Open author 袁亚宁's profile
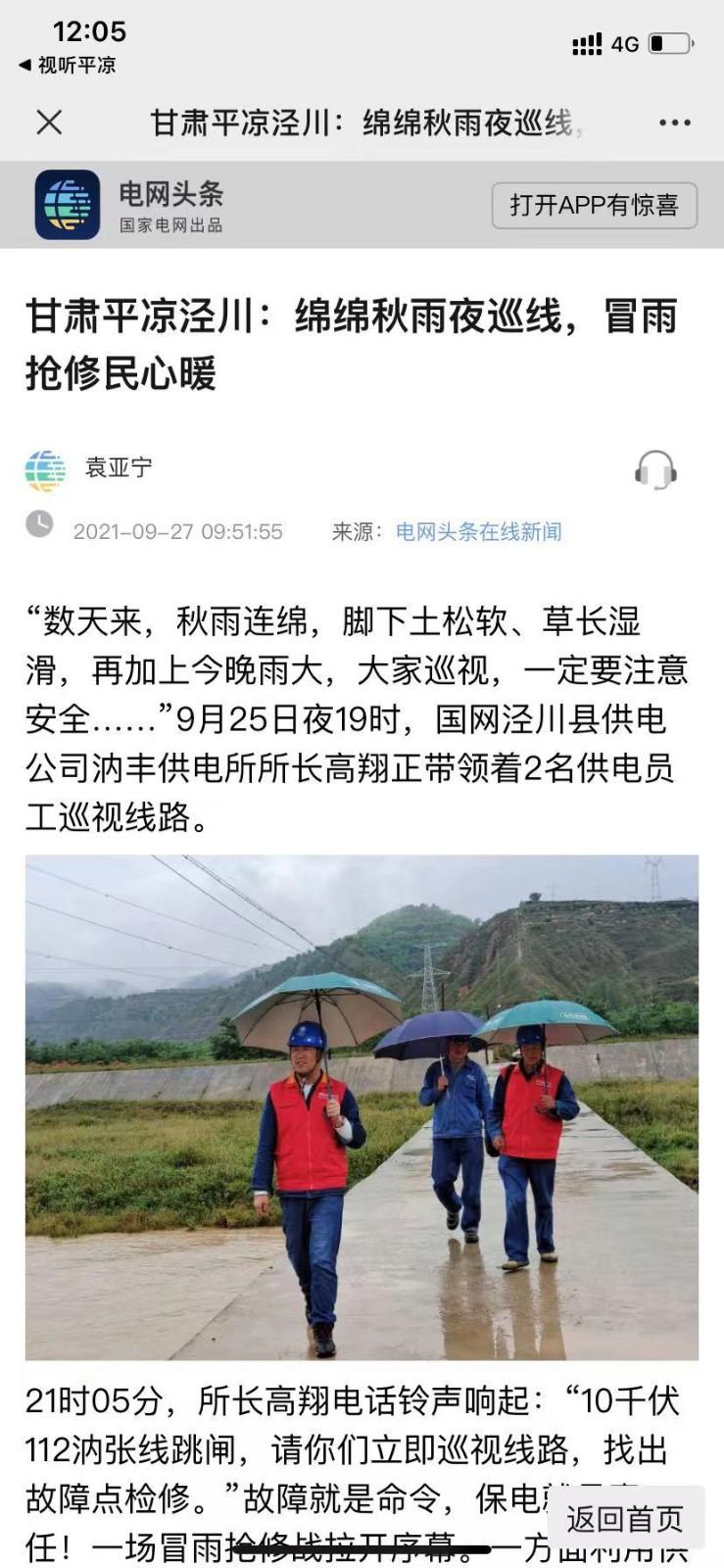This screenshot has width=724, height=1568. click(x=118, y=467)
